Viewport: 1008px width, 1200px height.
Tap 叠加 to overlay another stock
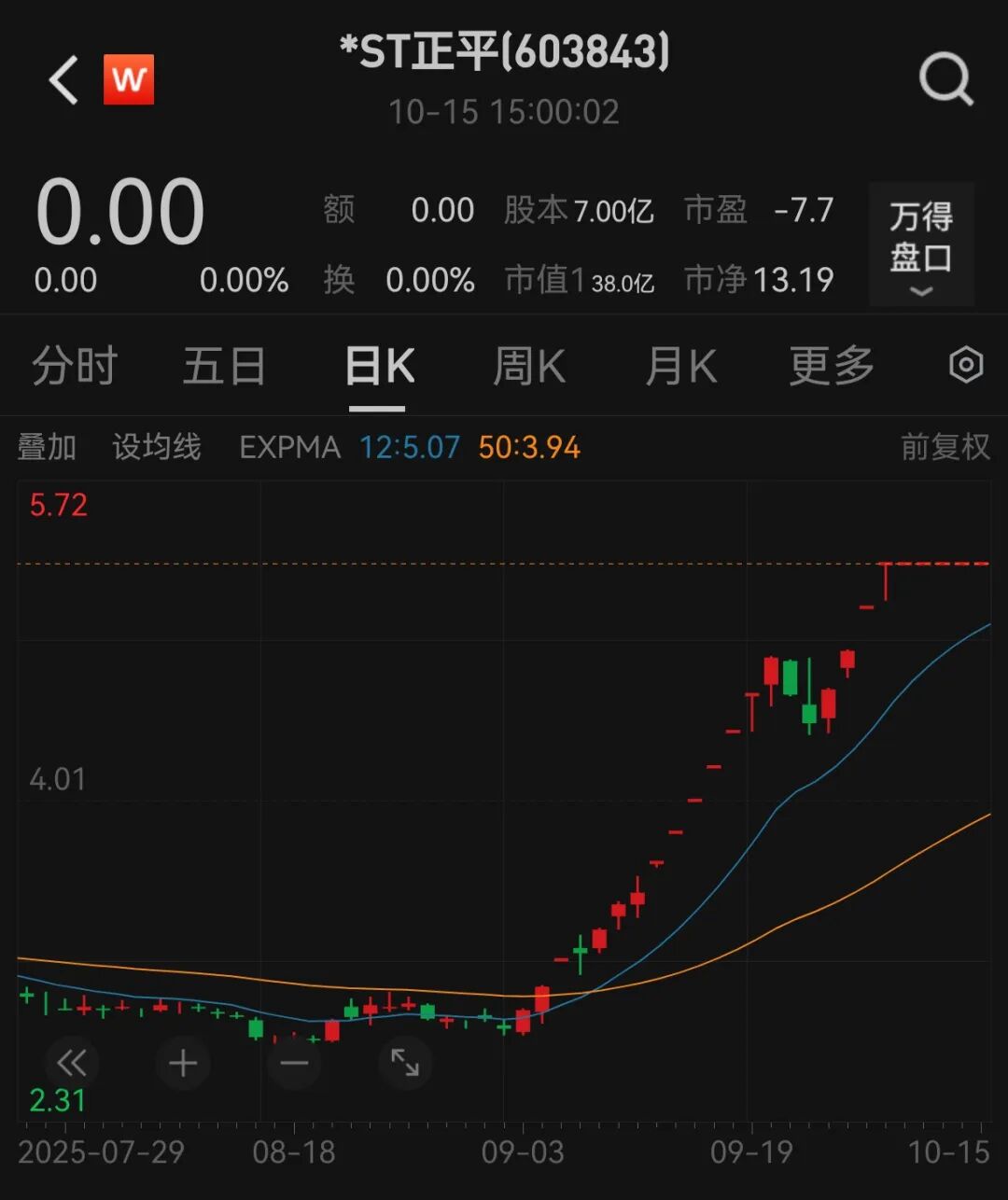[x=47, y=447]
